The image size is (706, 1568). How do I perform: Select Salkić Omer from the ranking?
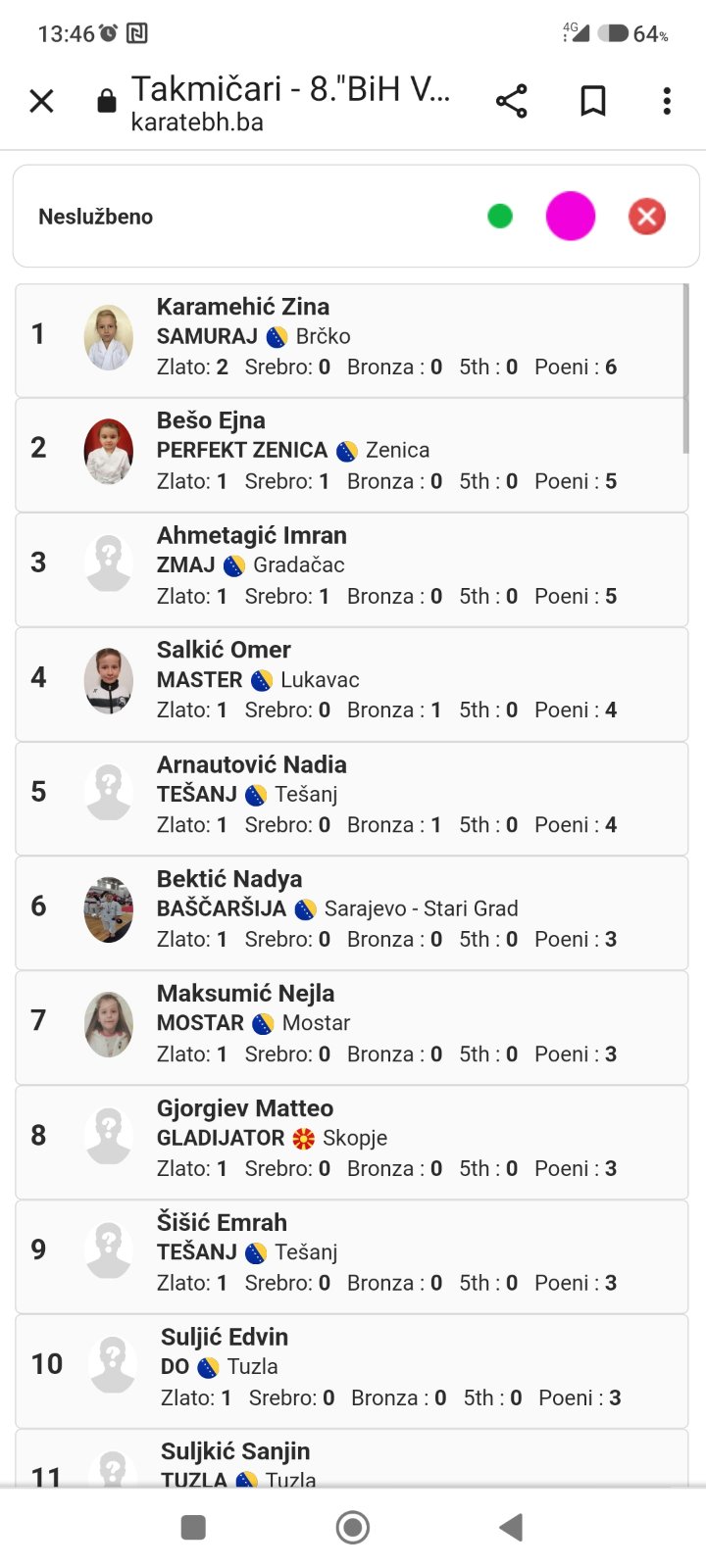coord(351,683)
